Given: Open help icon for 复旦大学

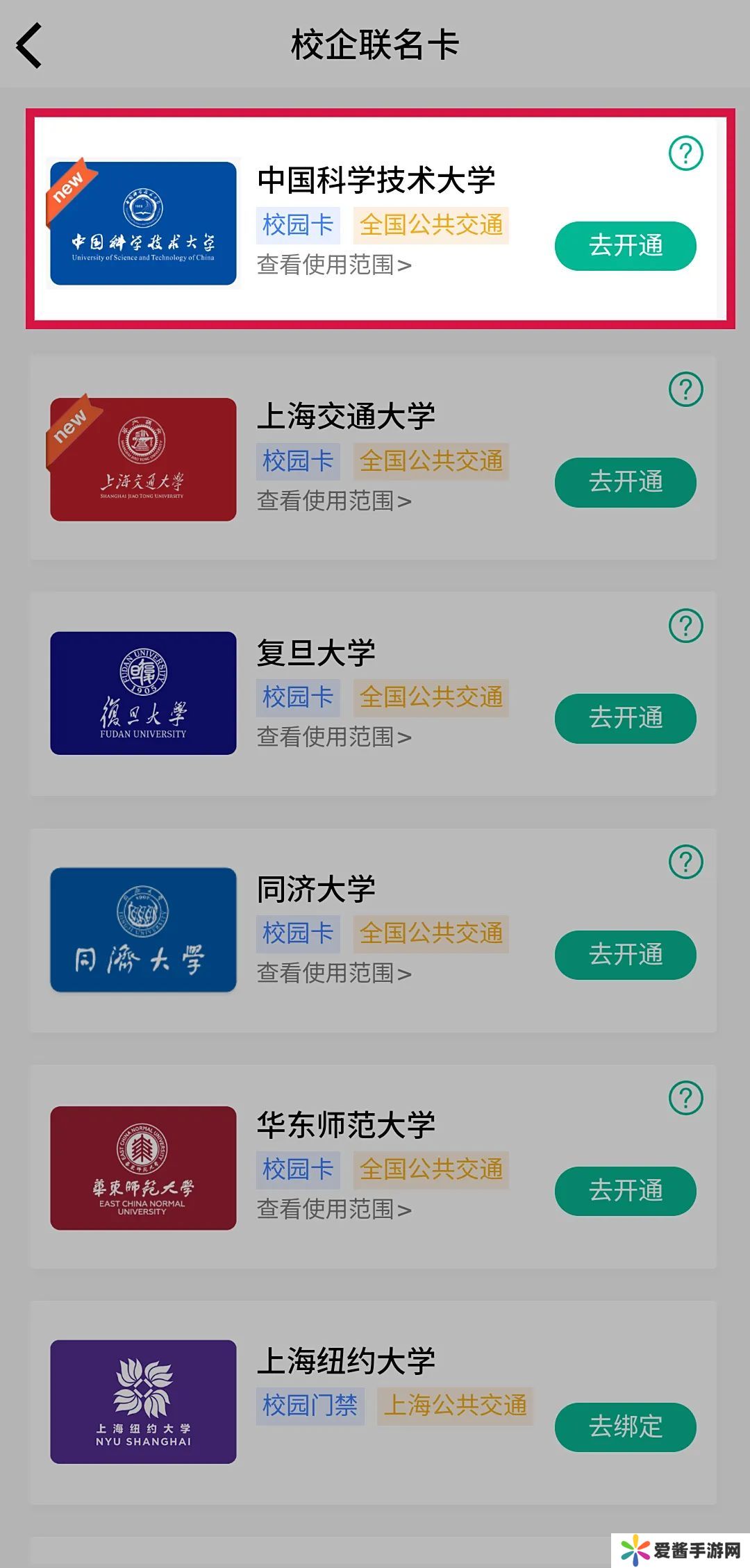Looking at the screenshot, I should pos(685,626).
